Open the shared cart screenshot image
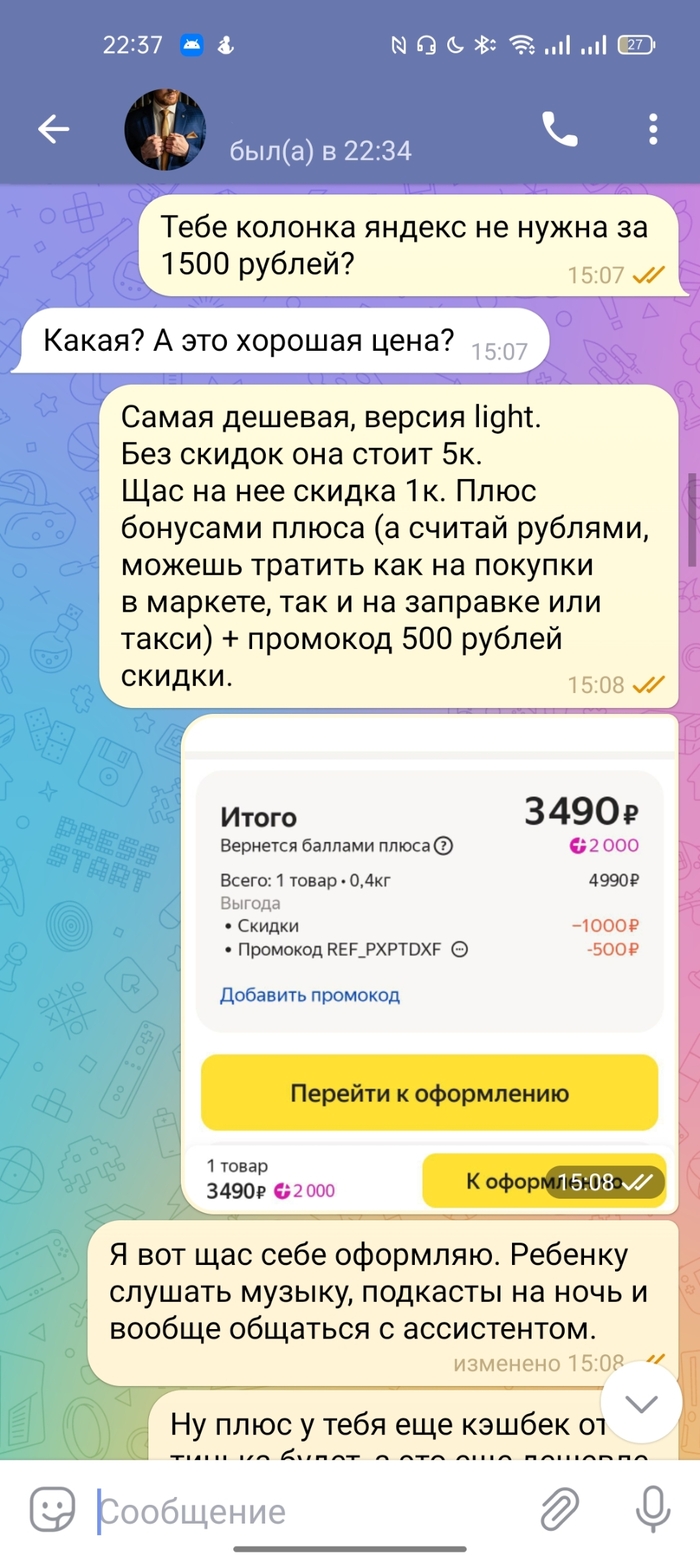This screenshot has width=700, height=1556. 428,962
